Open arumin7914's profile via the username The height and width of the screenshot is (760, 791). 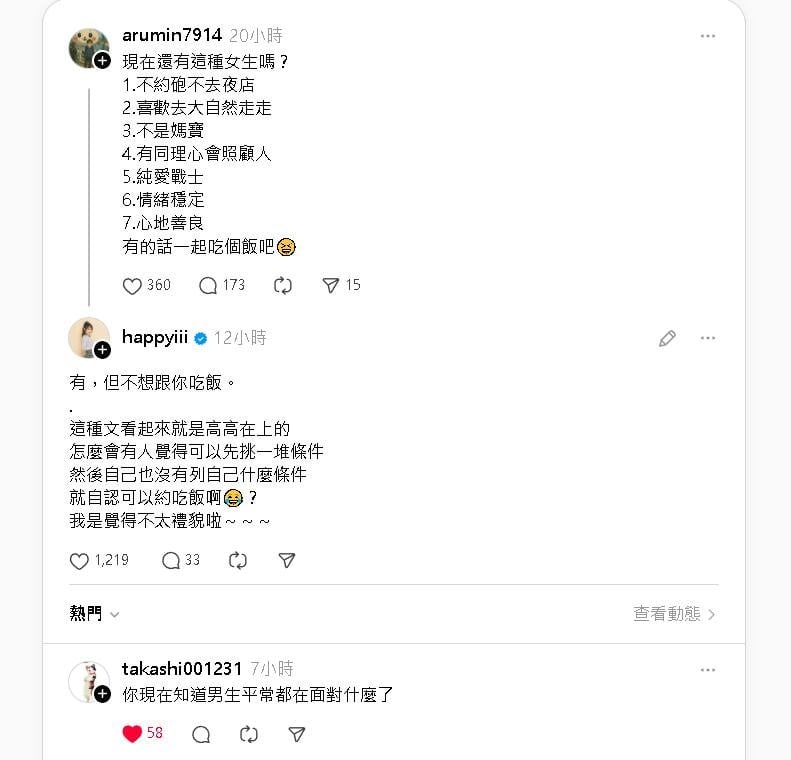(171, 35)
